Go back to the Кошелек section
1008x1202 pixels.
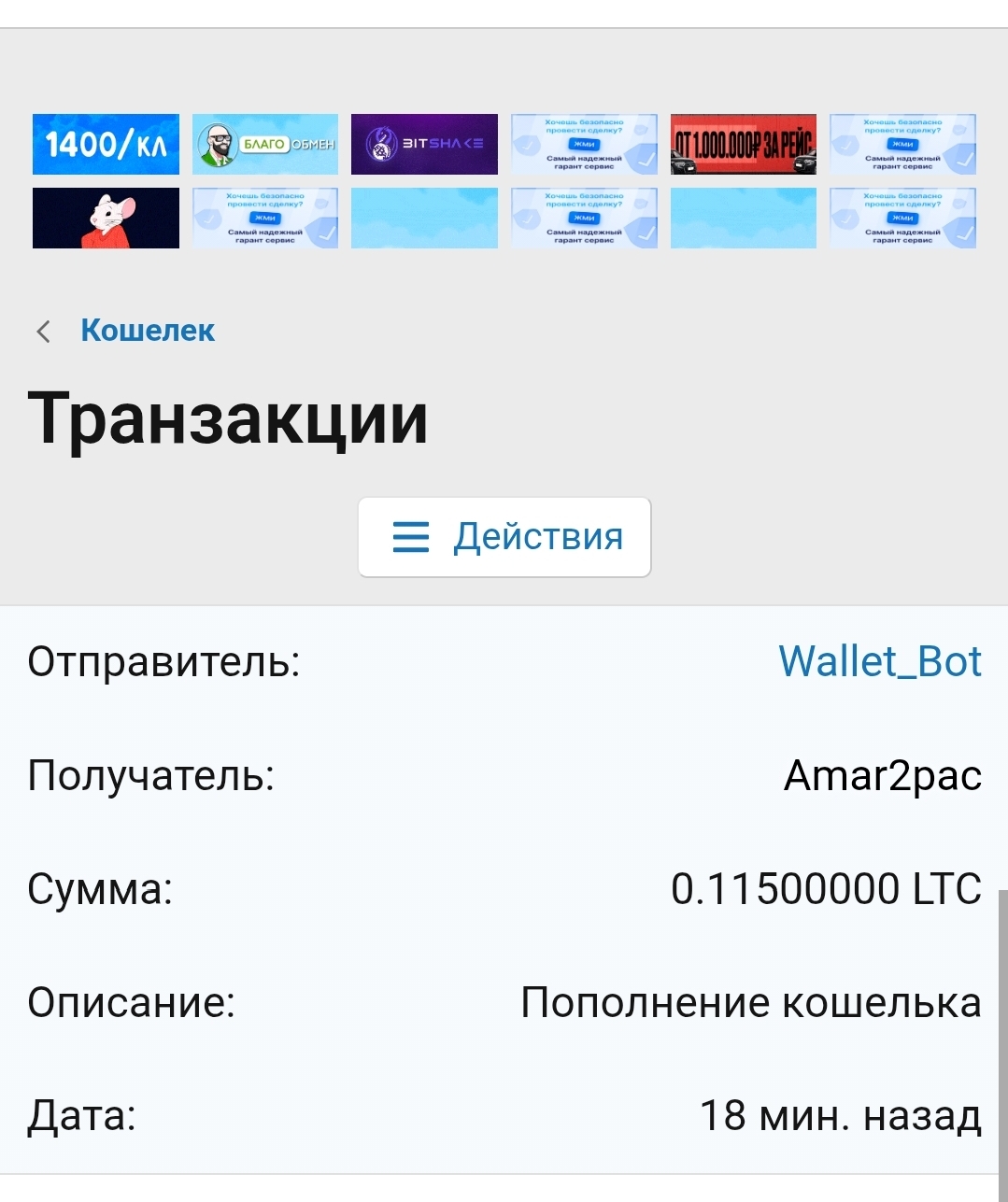tap(147, 331)
